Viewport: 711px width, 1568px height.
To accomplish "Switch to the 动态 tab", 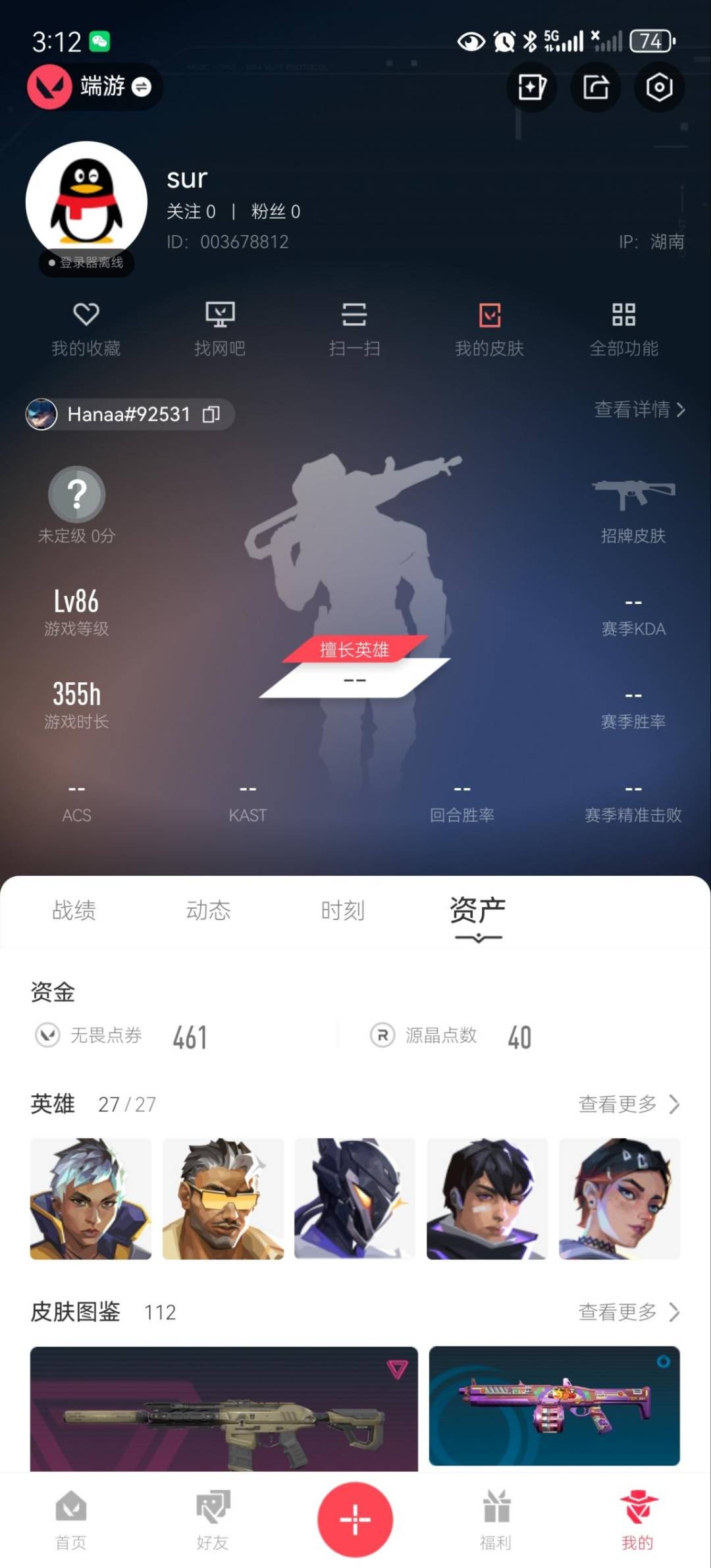I will pos(208,910).
